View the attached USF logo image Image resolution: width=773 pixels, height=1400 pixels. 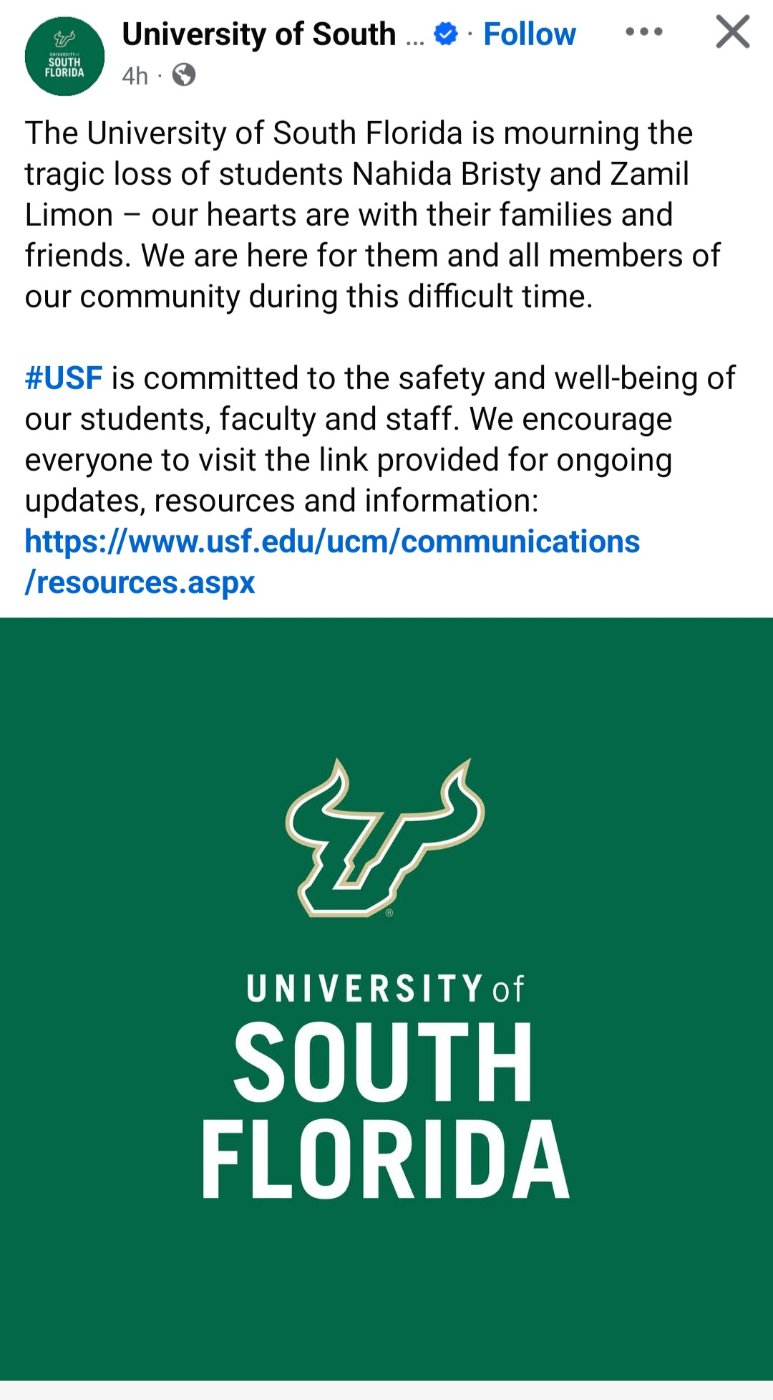click(x=386, y=998)
